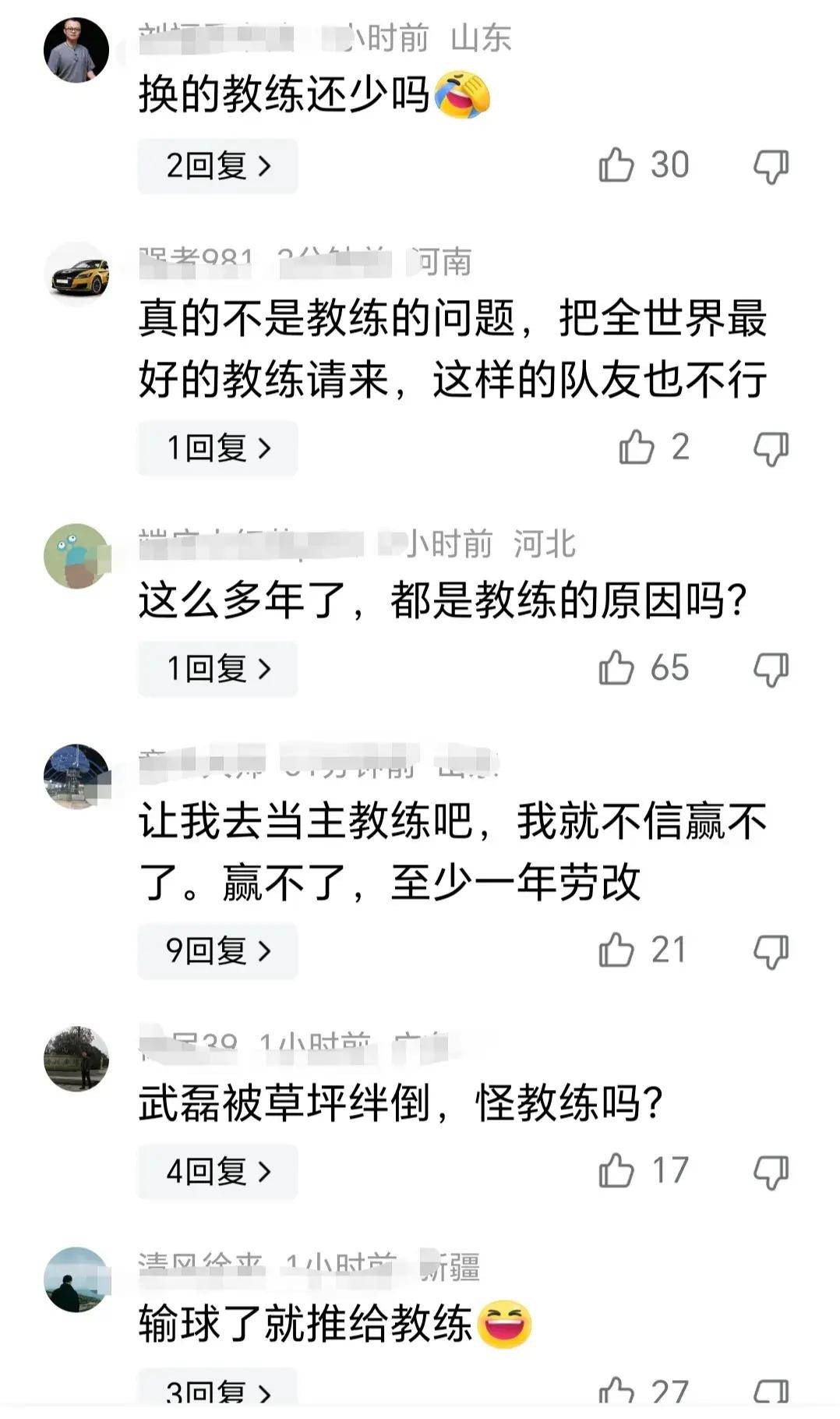Like the comment 换的教练还少吗

(x=616, y=165)
